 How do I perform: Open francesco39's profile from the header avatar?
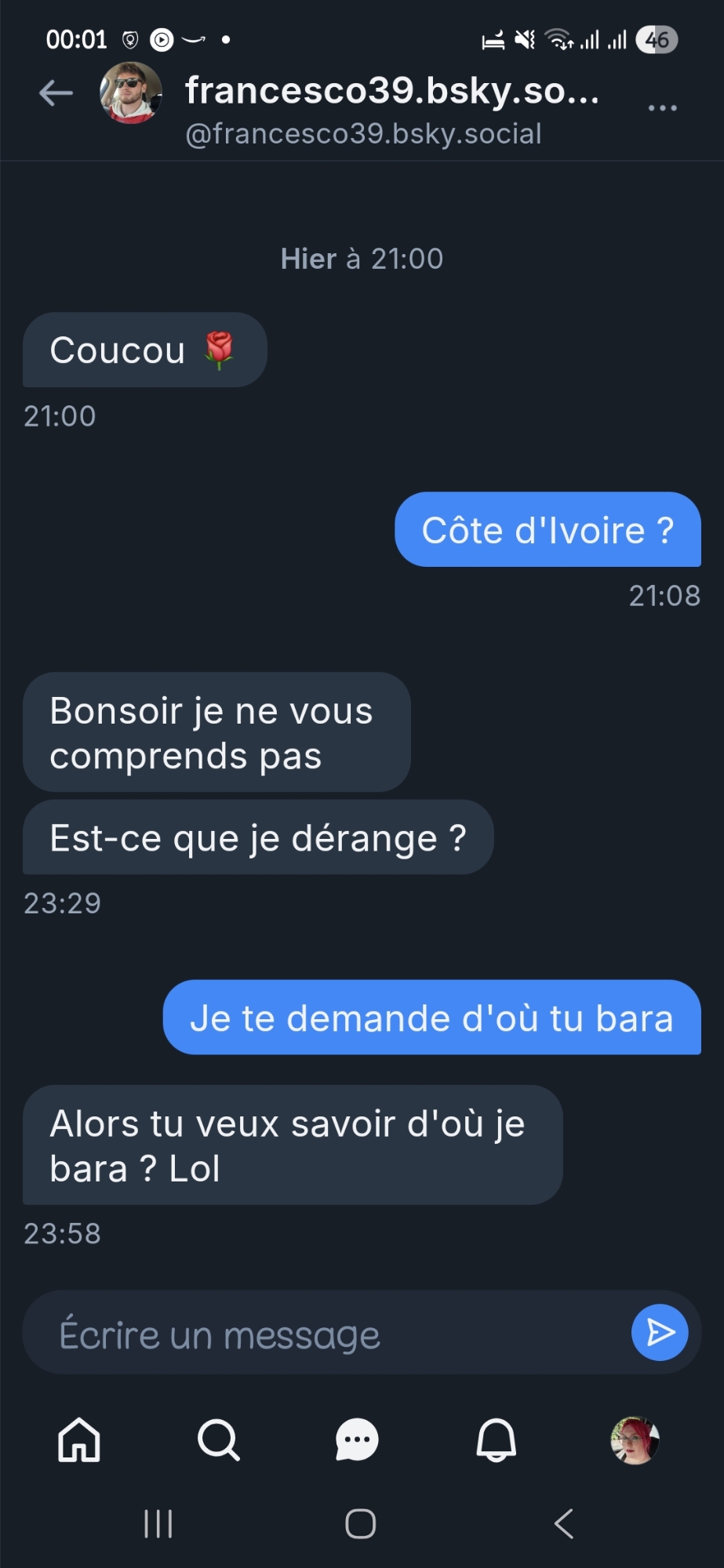tap(130, 93)
